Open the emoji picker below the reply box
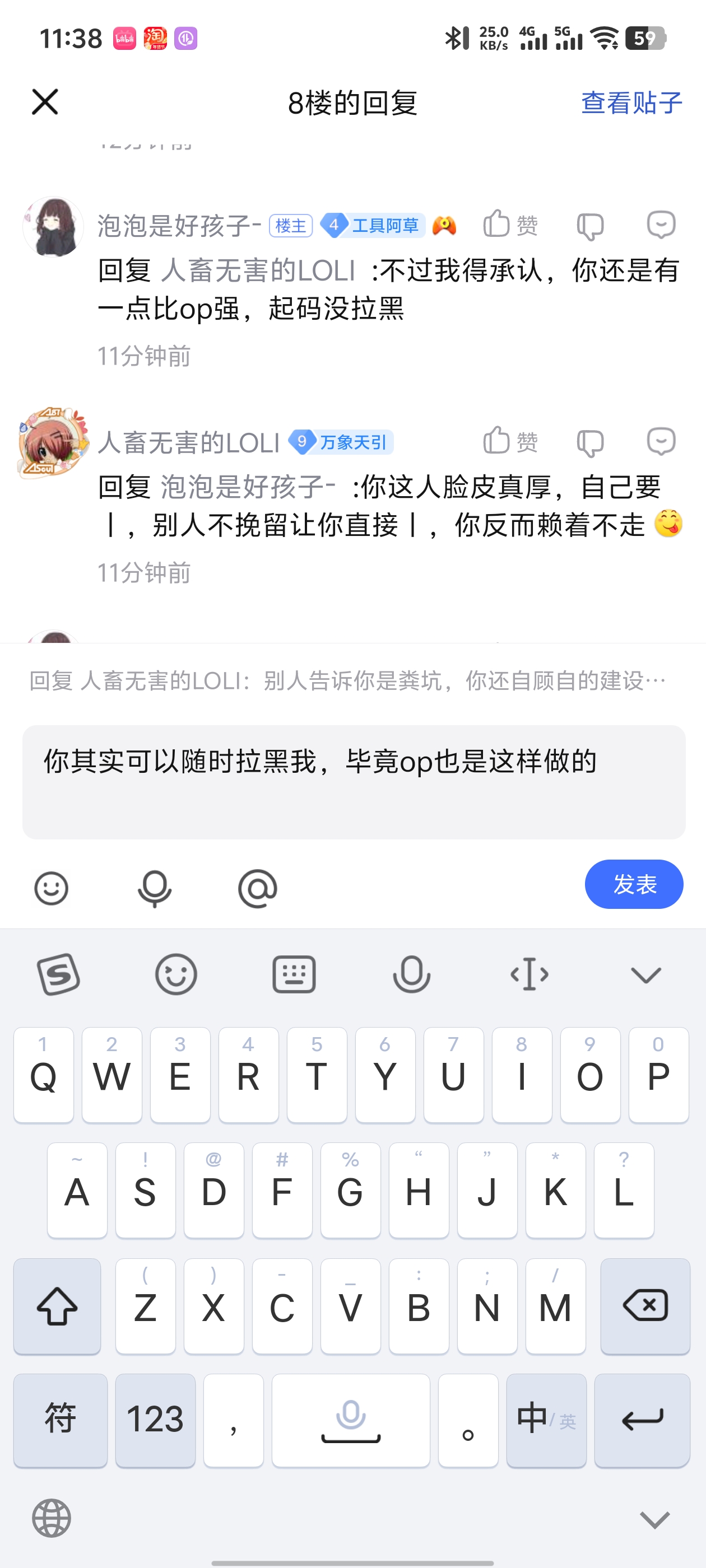This screenshot has width=706, height=1568. (51, 888)
